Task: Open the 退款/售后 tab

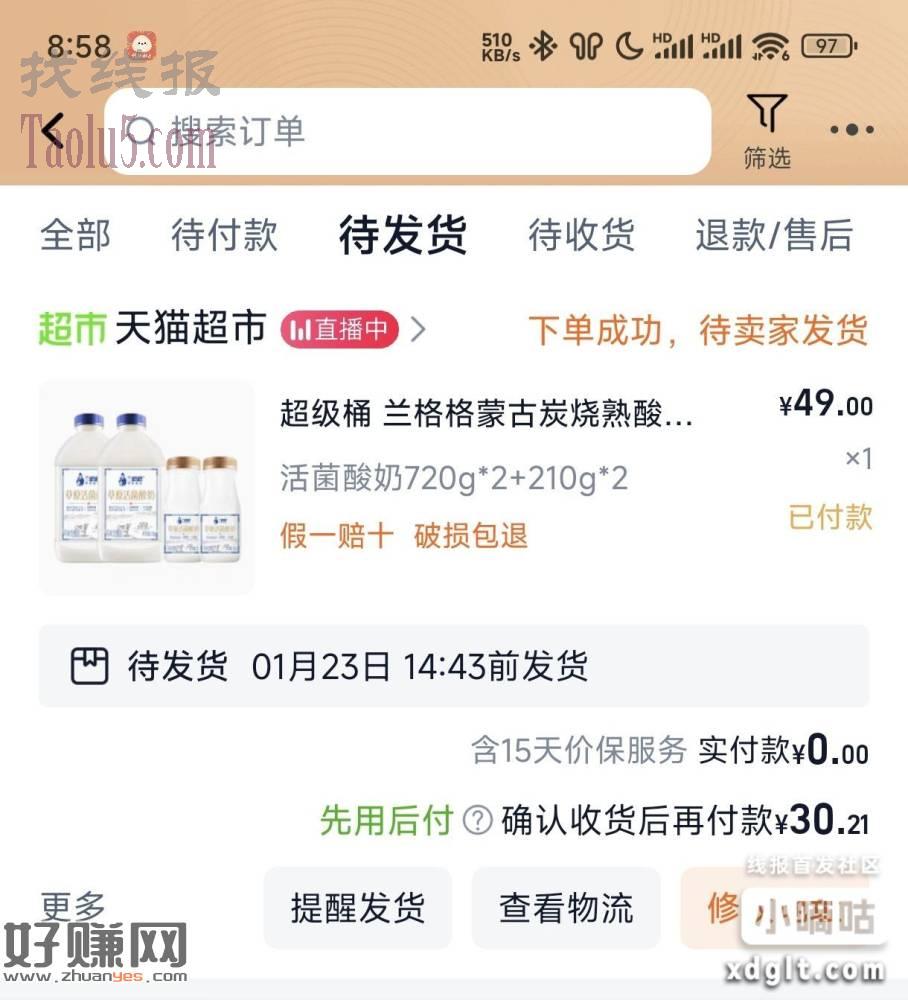Action: pyautogui.click(x=774, y=235)
